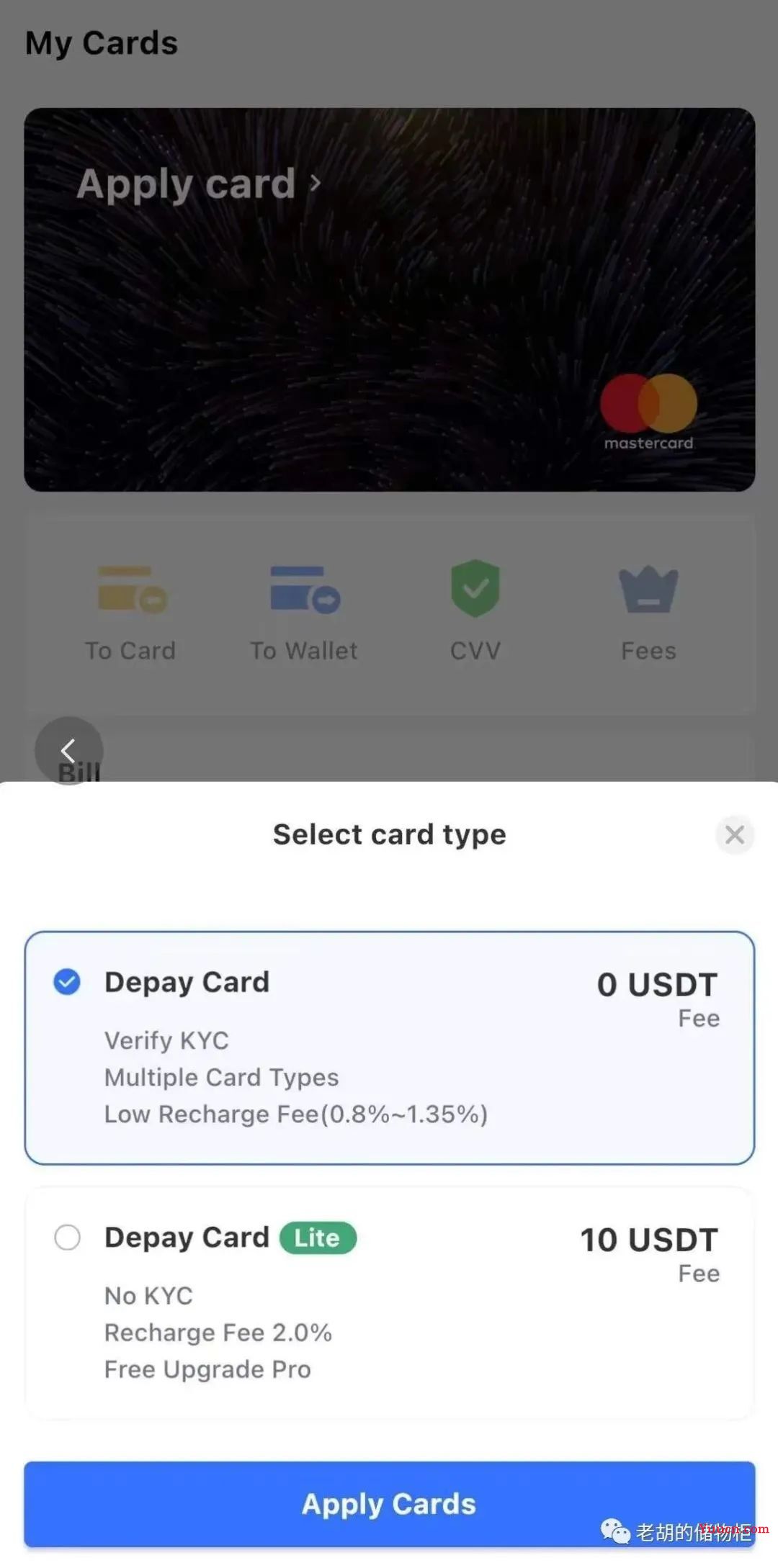Tap the Apply Cards button
The width and height of the screenshot is (778, 1568).
389,1504
